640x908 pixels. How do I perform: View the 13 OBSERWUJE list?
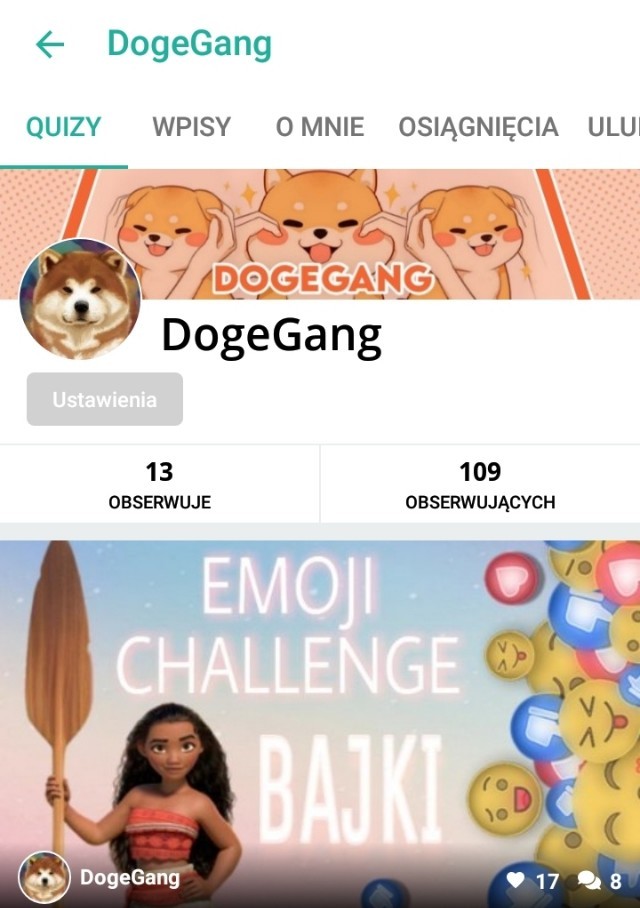[x=160, y=484]
